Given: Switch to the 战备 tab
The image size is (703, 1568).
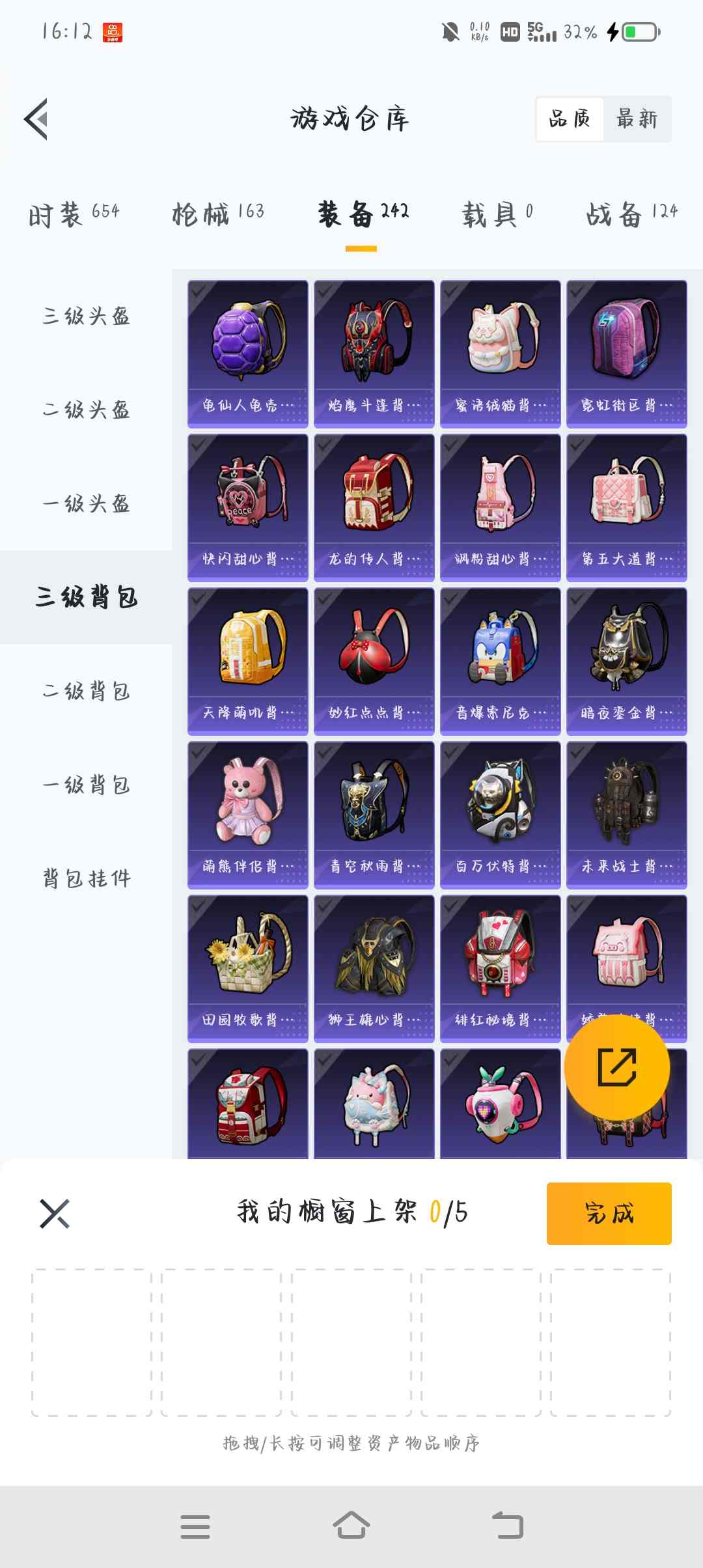Looking at the screenshot, I should 631,214.
